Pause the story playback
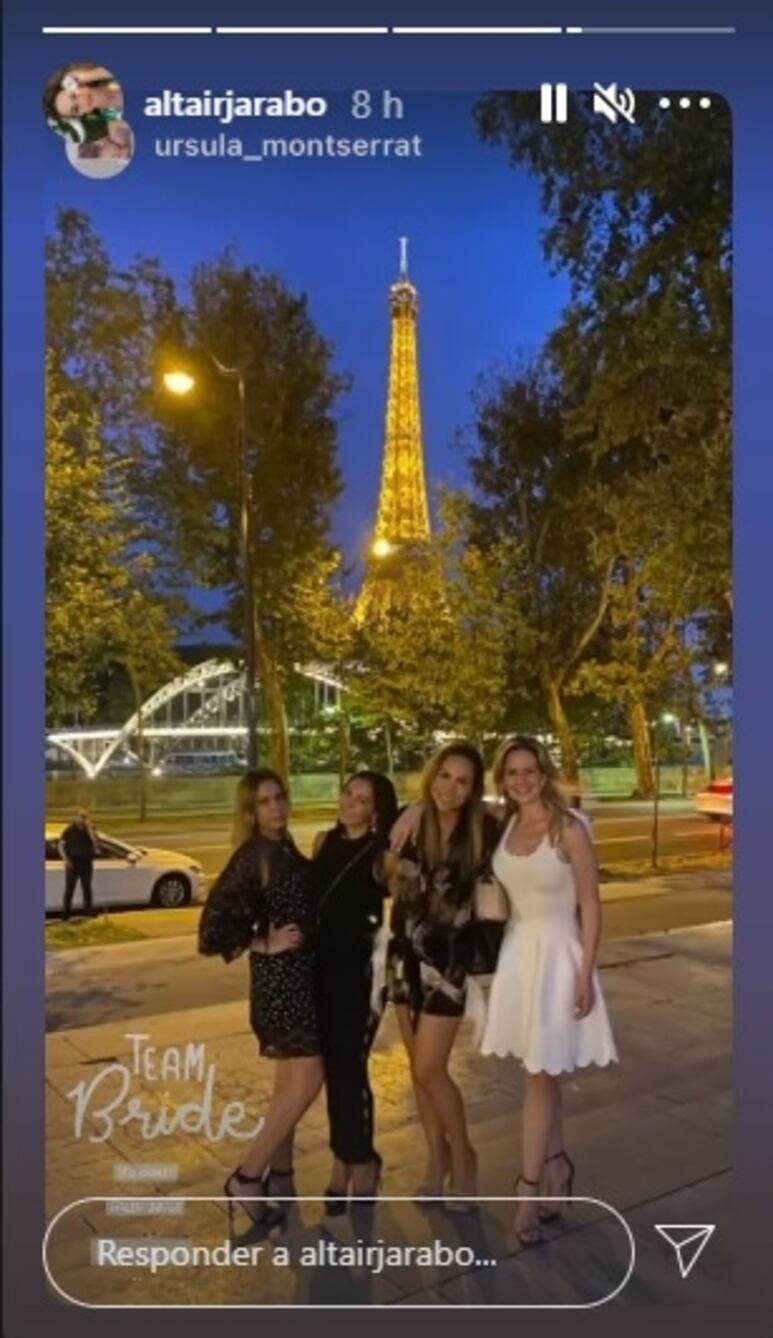The height and width of the screenshot is (1338, 773). [553, 104]
